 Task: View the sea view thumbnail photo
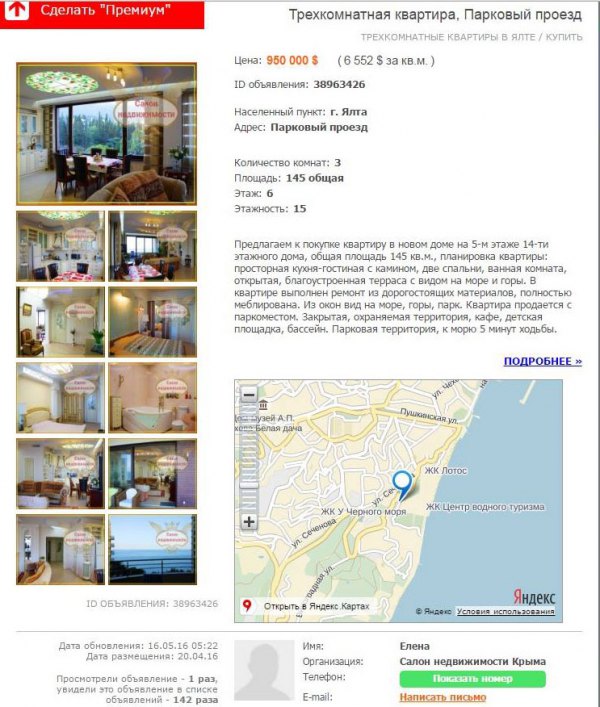152,548
